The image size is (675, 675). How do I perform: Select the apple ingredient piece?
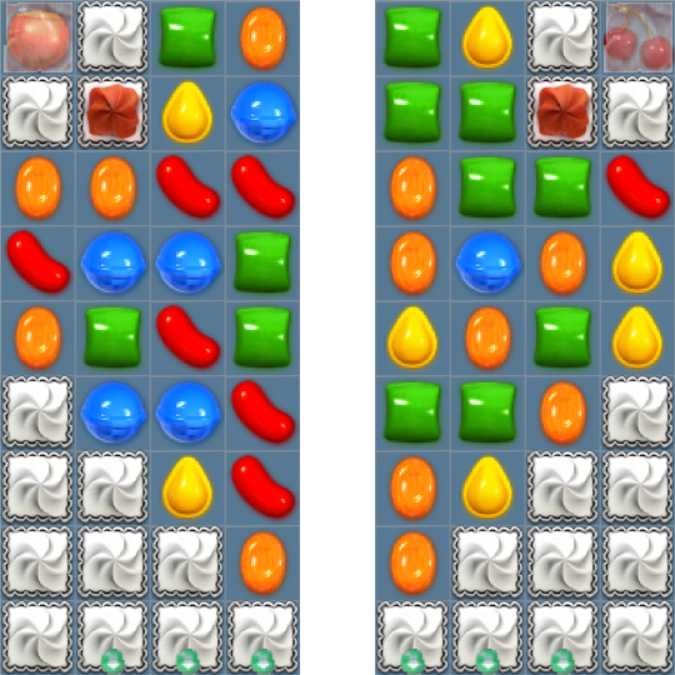click(38, 37)
